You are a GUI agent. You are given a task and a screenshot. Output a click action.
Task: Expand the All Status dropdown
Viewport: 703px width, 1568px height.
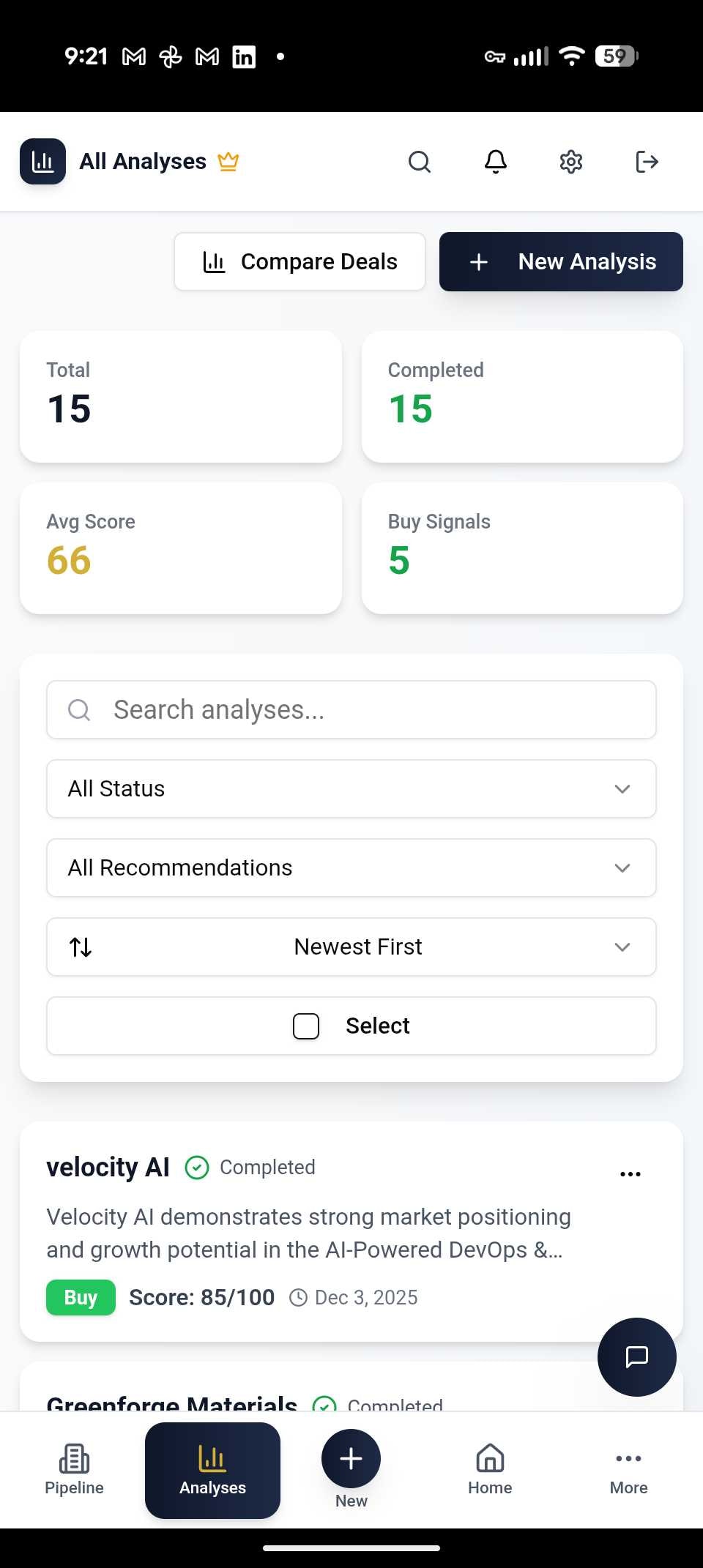[x=351, y=789]
